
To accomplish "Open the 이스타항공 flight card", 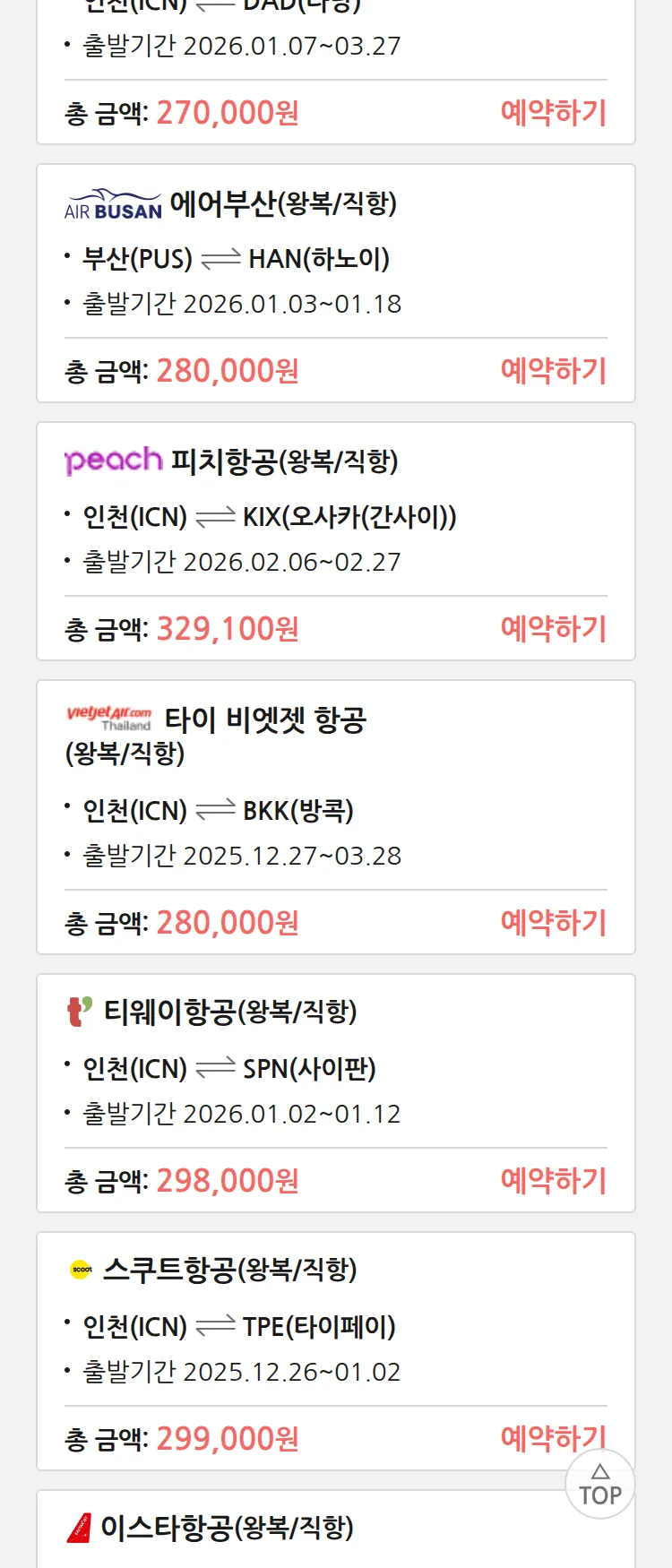I will click(227, 1528).
